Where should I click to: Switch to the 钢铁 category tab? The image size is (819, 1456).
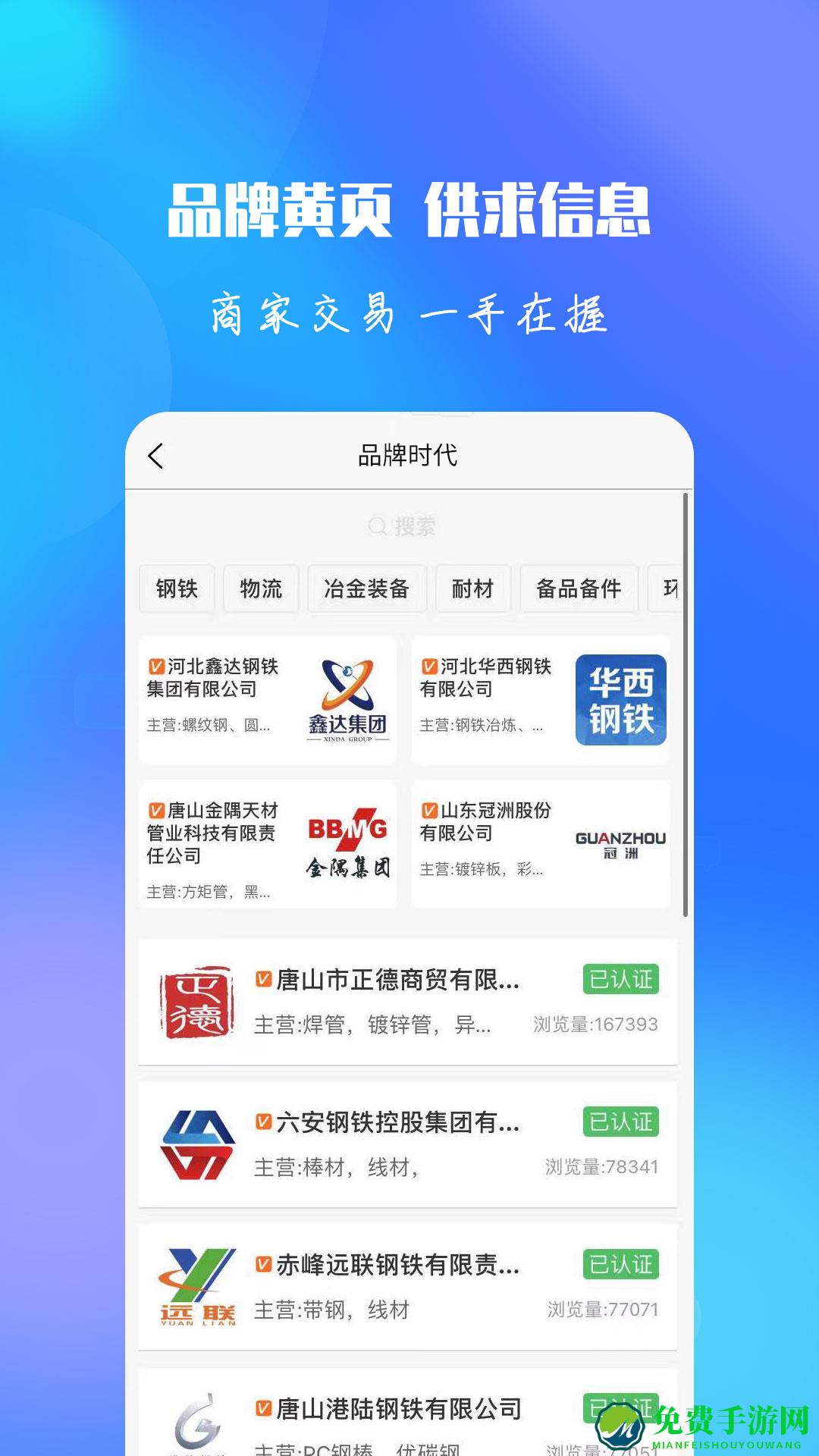pyautogui.click(x=177, y=588)
